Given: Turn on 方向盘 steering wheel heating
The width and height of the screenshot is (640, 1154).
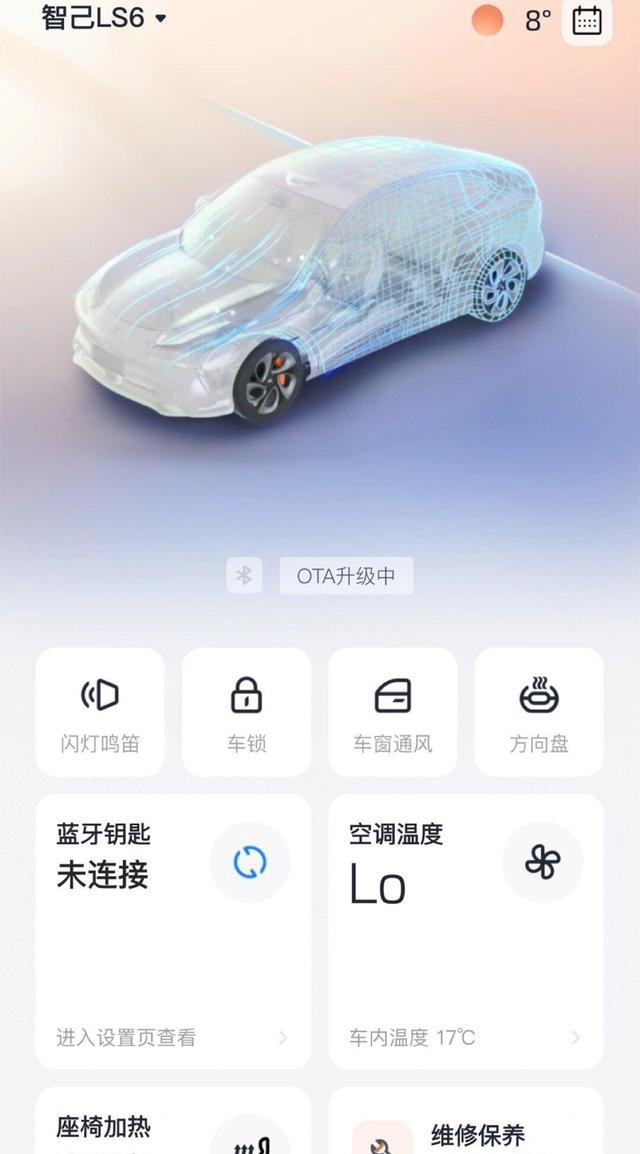Looking at the screenshot, I should click(539, 712).
